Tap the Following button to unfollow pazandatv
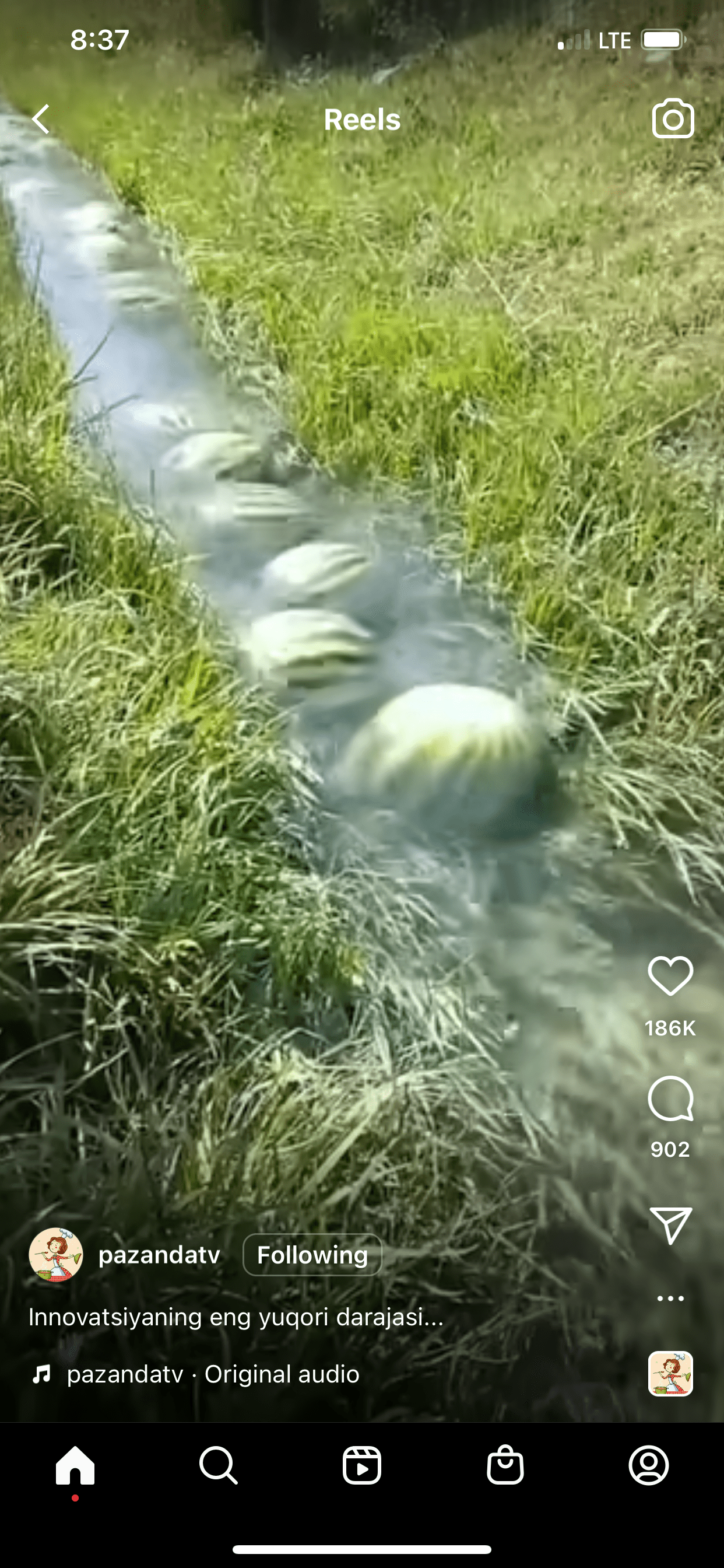Viewport: 724px width, 1568px height. point(312,1255)
